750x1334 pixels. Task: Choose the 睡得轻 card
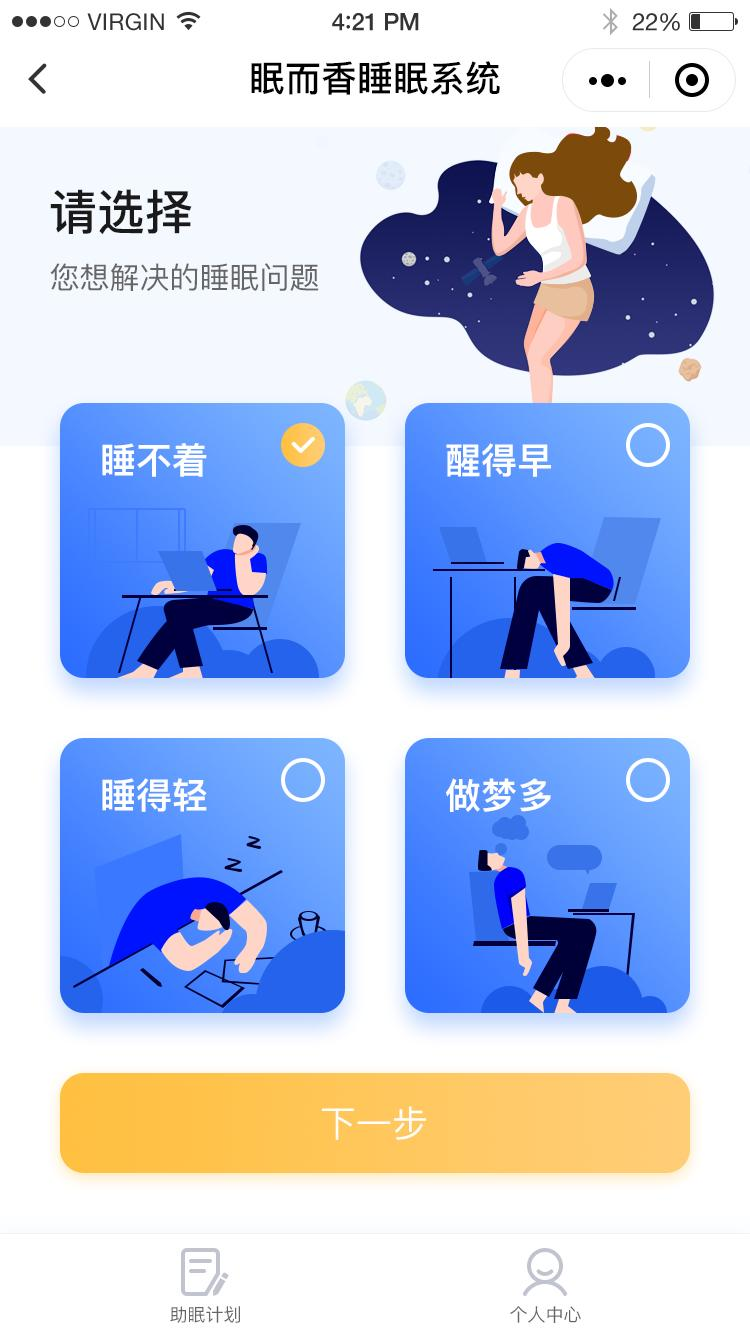click(x=202, y=875)
